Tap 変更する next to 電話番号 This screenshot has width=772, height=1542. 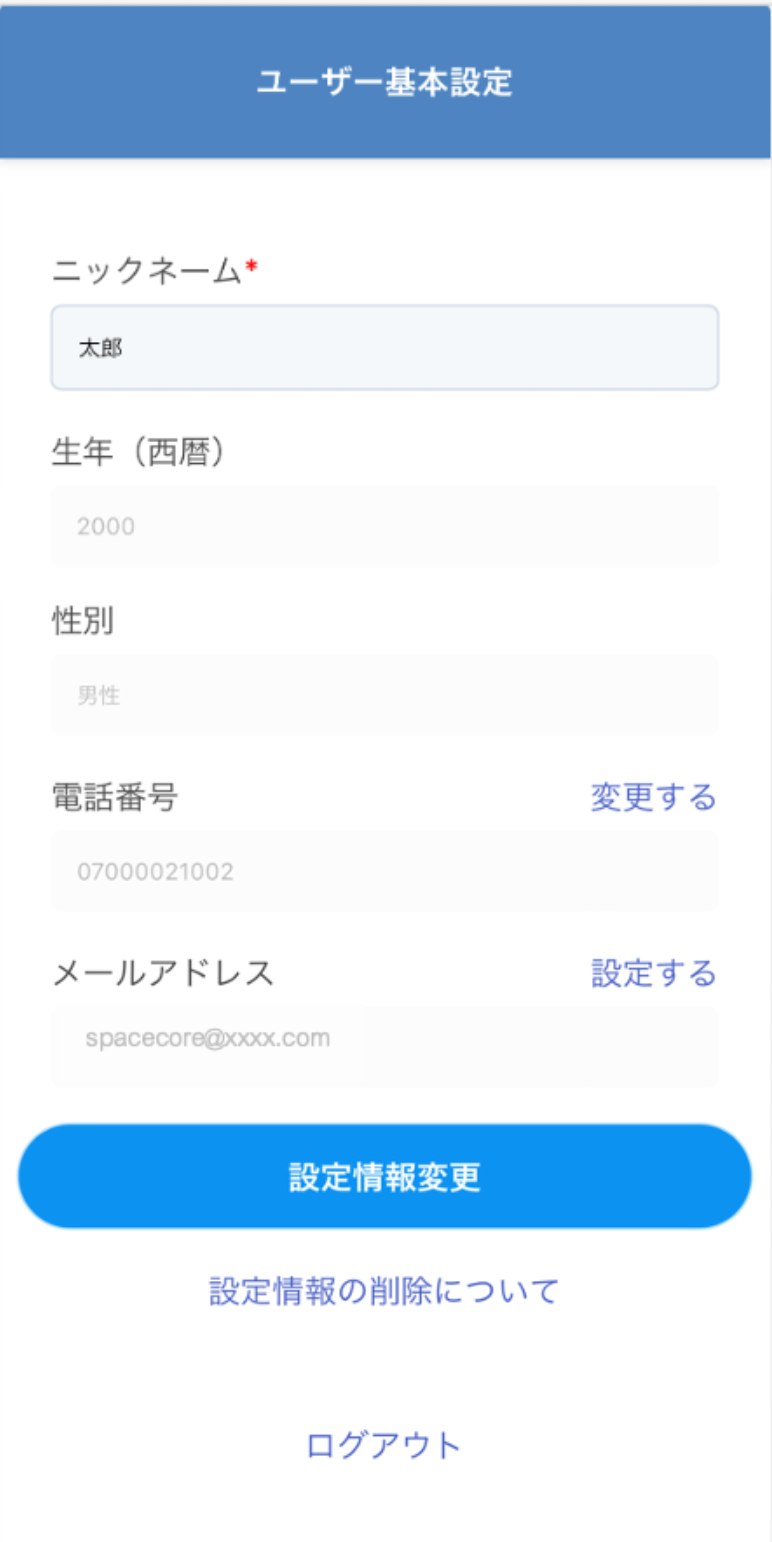click(x=653, y=797)
